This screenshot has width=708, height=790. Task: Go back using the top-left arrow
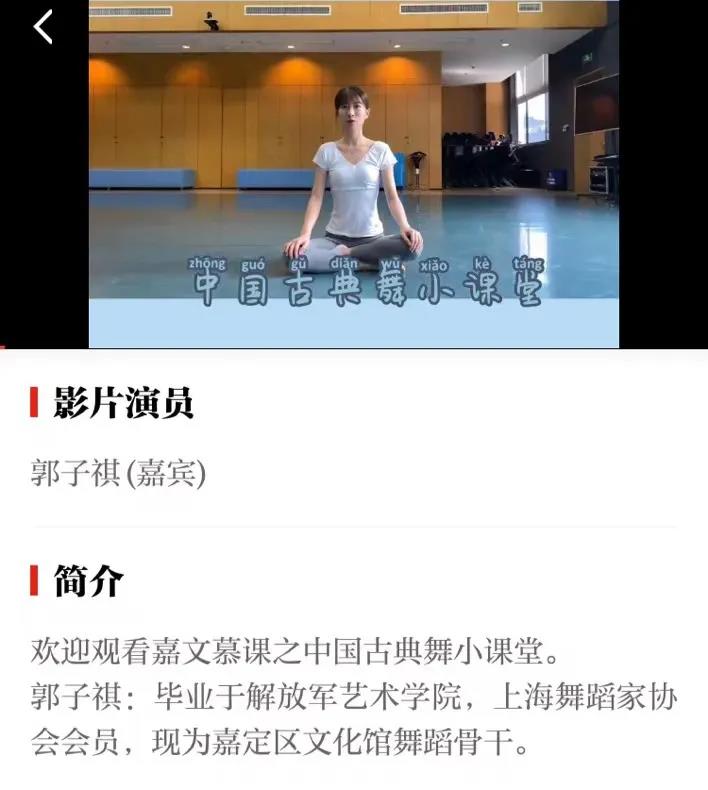(43, 27)
